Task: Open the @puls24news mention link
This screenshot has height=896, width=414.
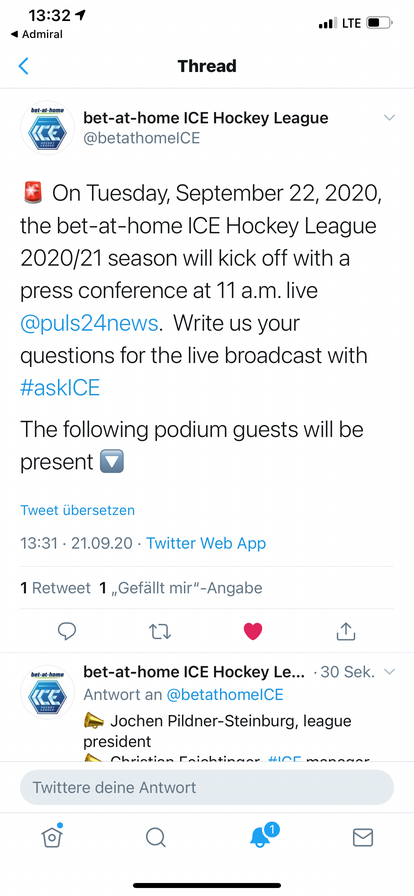Action: pyautogui.click(x=89, y=323)
